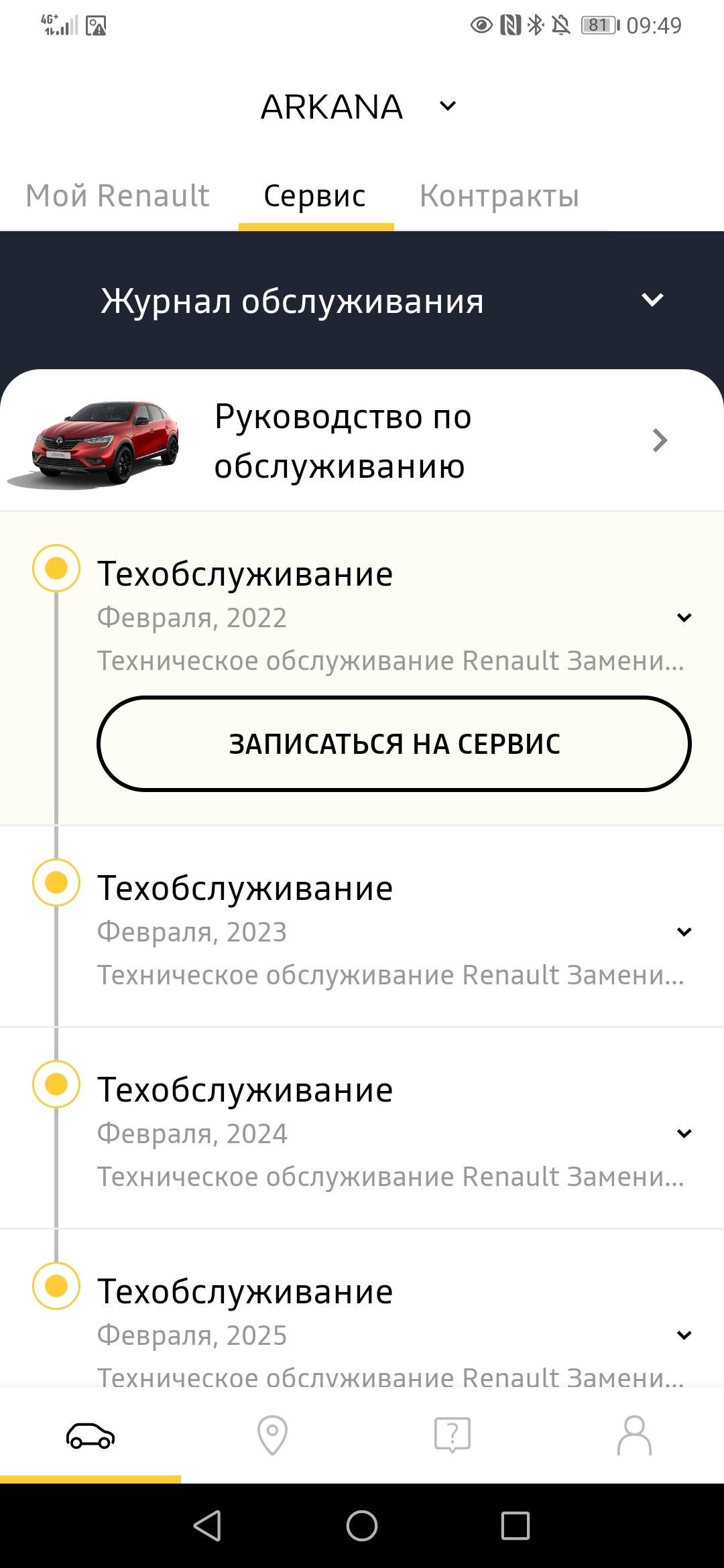Go back with the system back button

[208, 1526]
